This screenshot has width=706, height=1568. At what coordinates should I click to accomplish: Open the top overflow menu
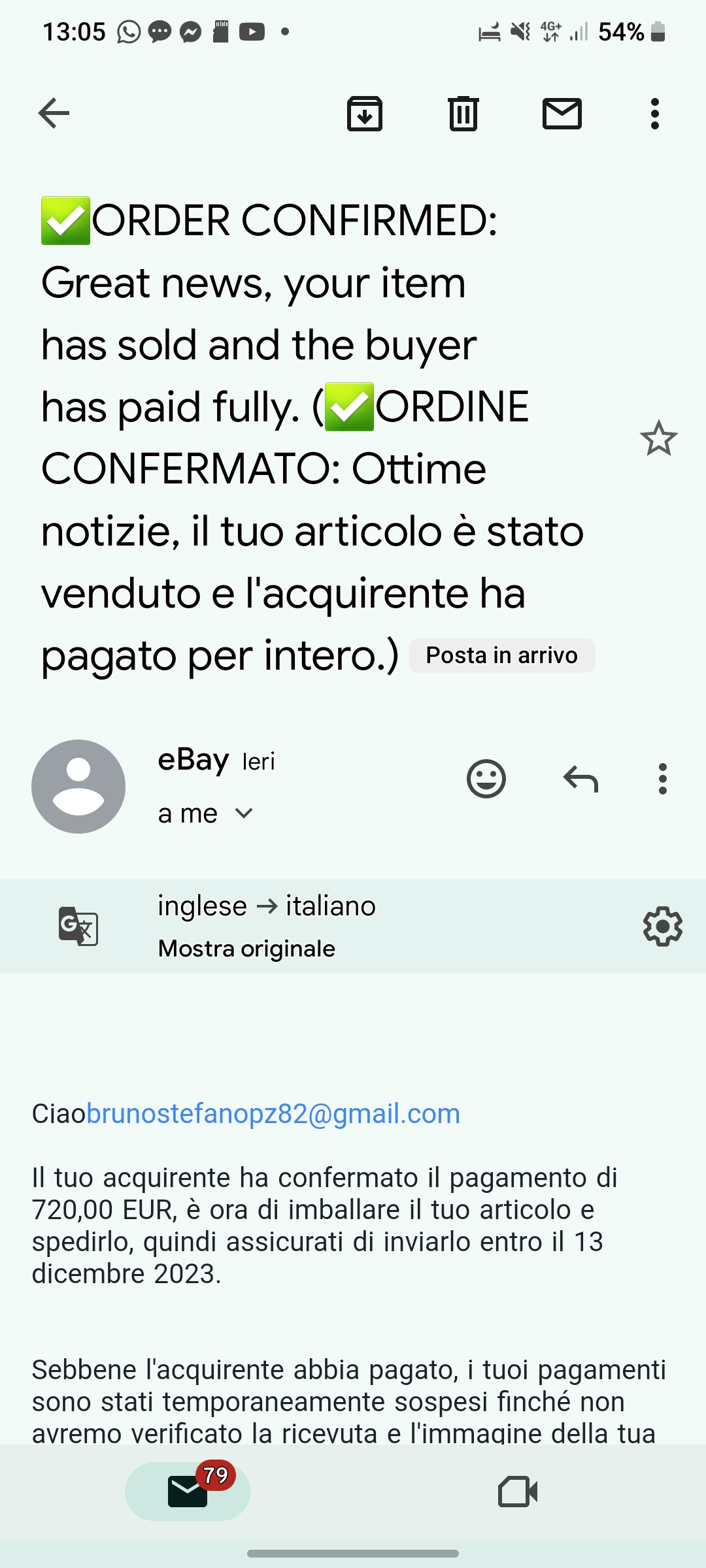tap(655, 114)
